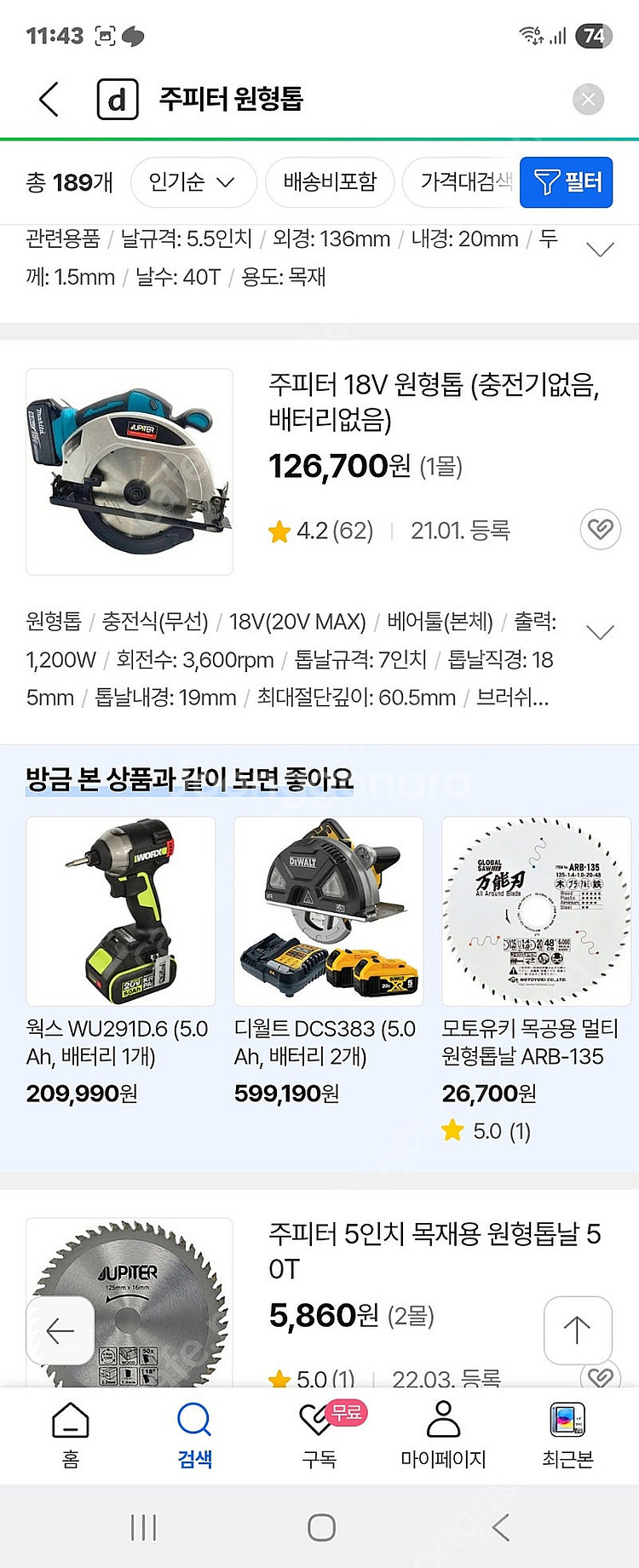This screenshot has width=639, height=1568.
Task: Open 주피터 18V 원형톱 product listing
Action: click(433, 402)
